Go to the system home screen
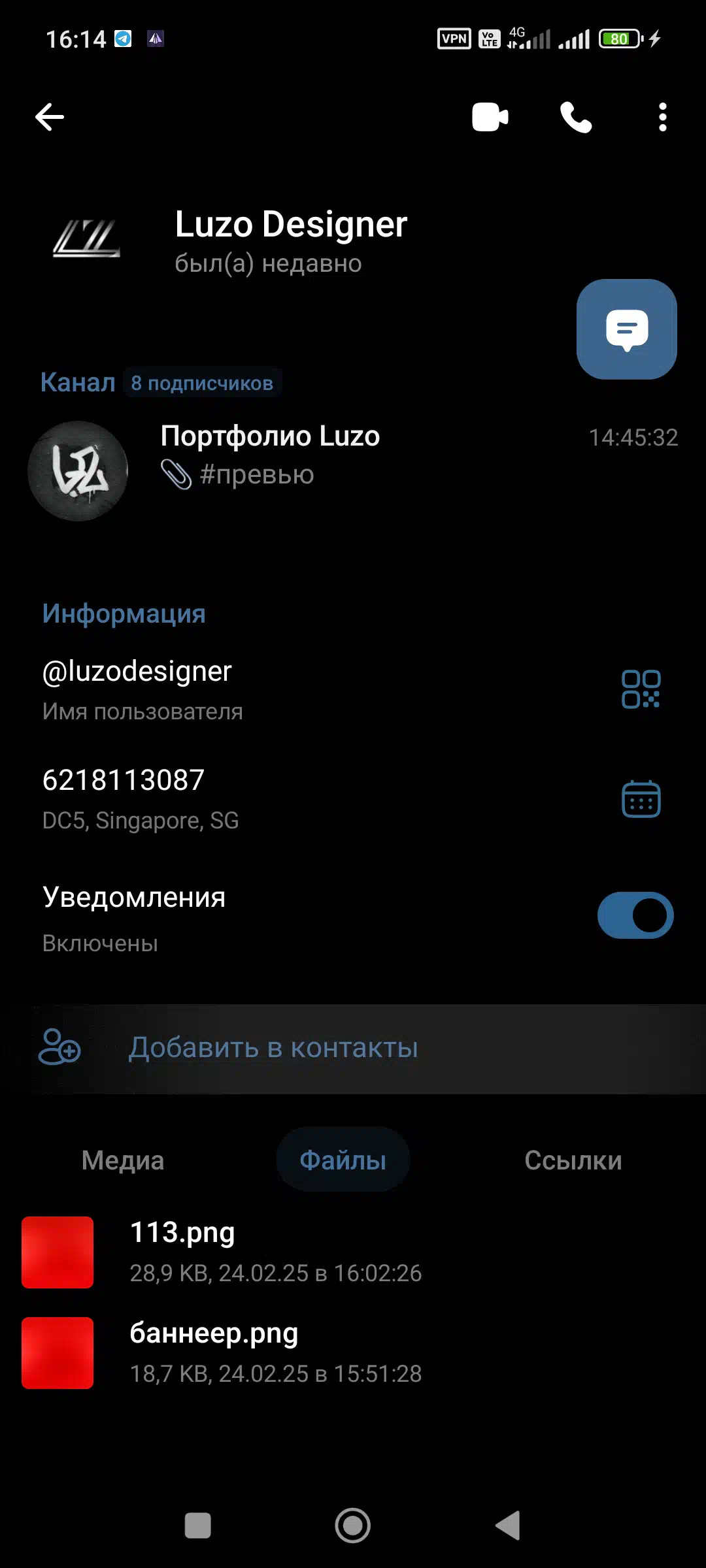The width and height of the screenshot is (706, 1568). pos(353,1526)
